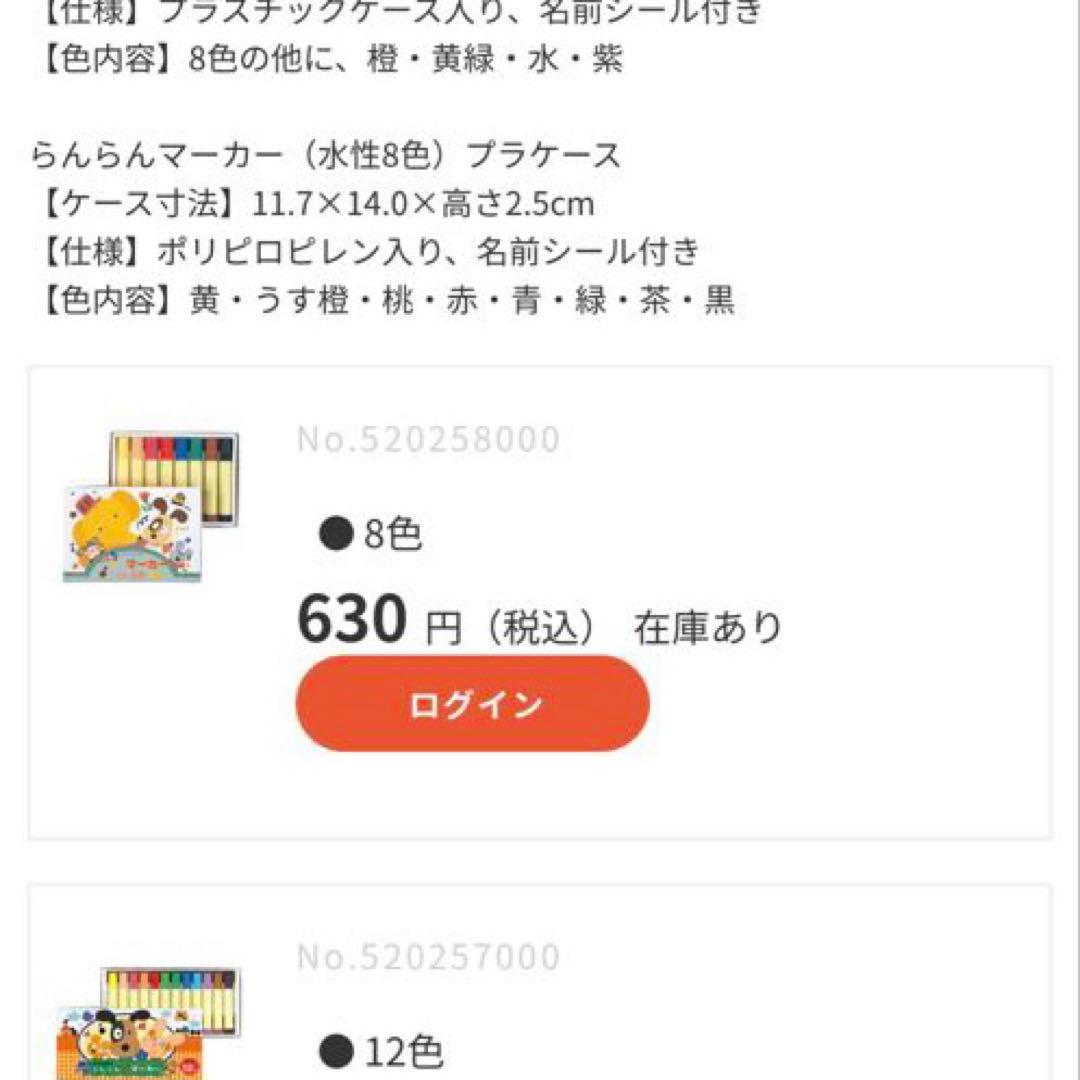
Task: Open the 8色 marker product image
Action: (x=151, y=507)
